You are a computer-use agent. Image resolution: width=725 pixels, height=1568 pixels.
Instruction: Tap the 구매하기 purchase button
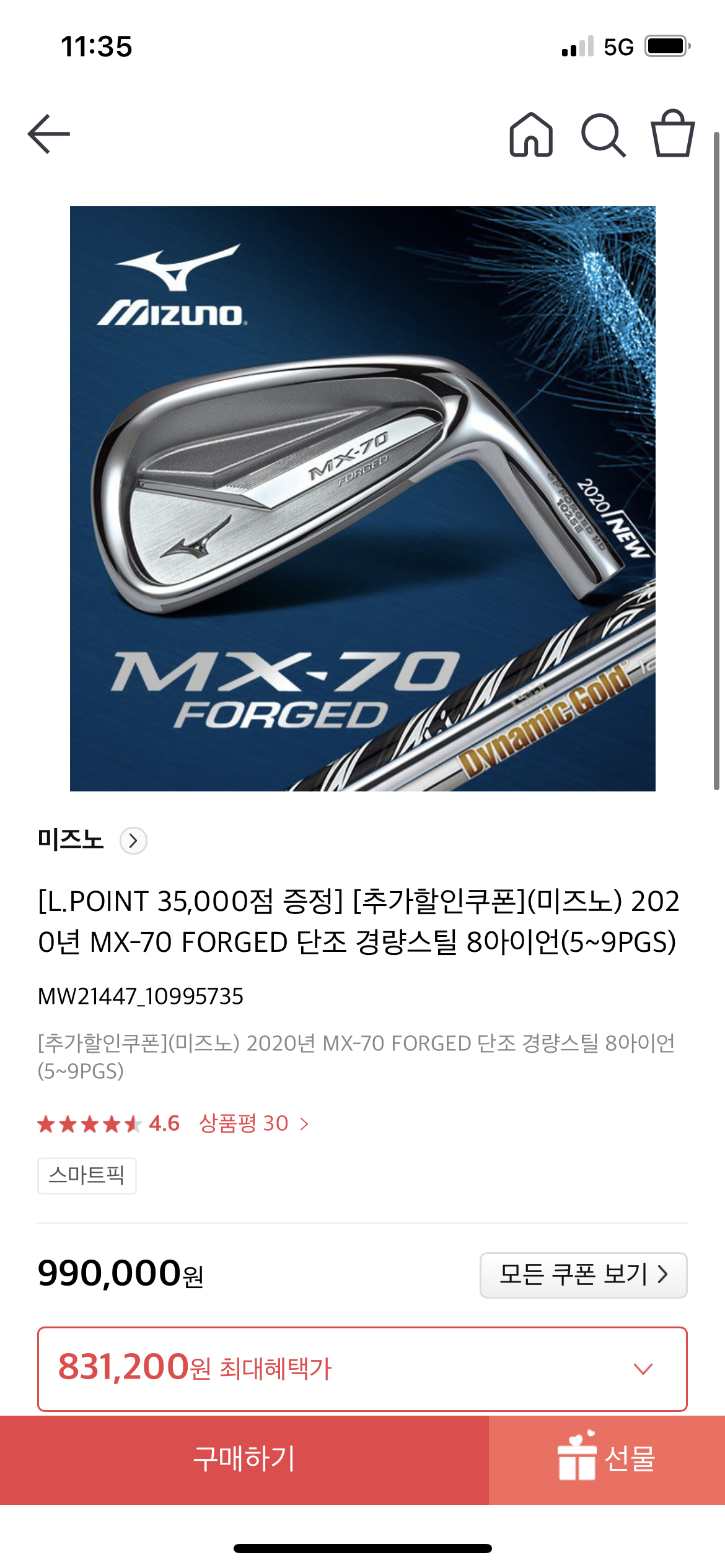coord(244,1459)
